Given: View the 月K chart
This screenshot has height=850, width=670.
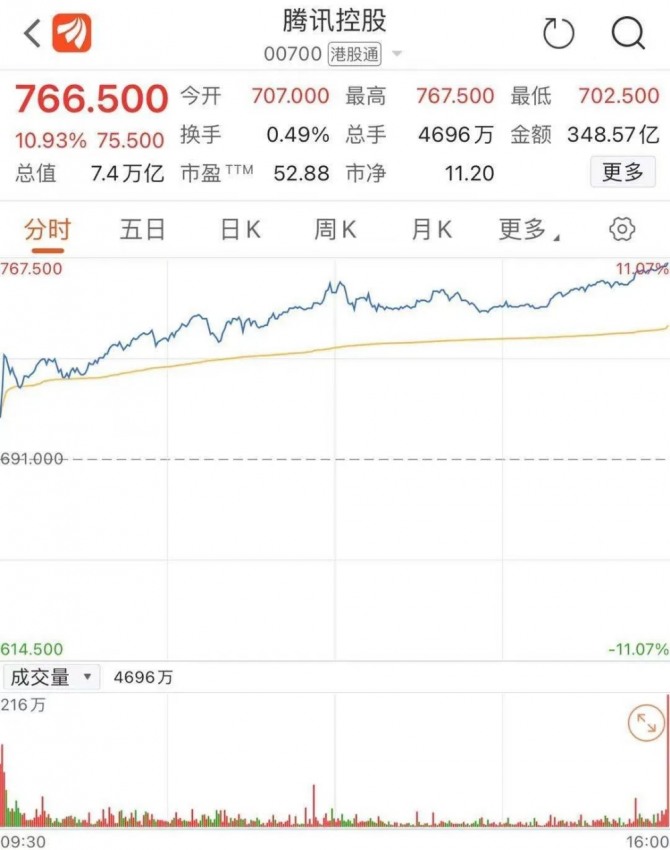Looking at the screenshot, I should pos(431,230).
